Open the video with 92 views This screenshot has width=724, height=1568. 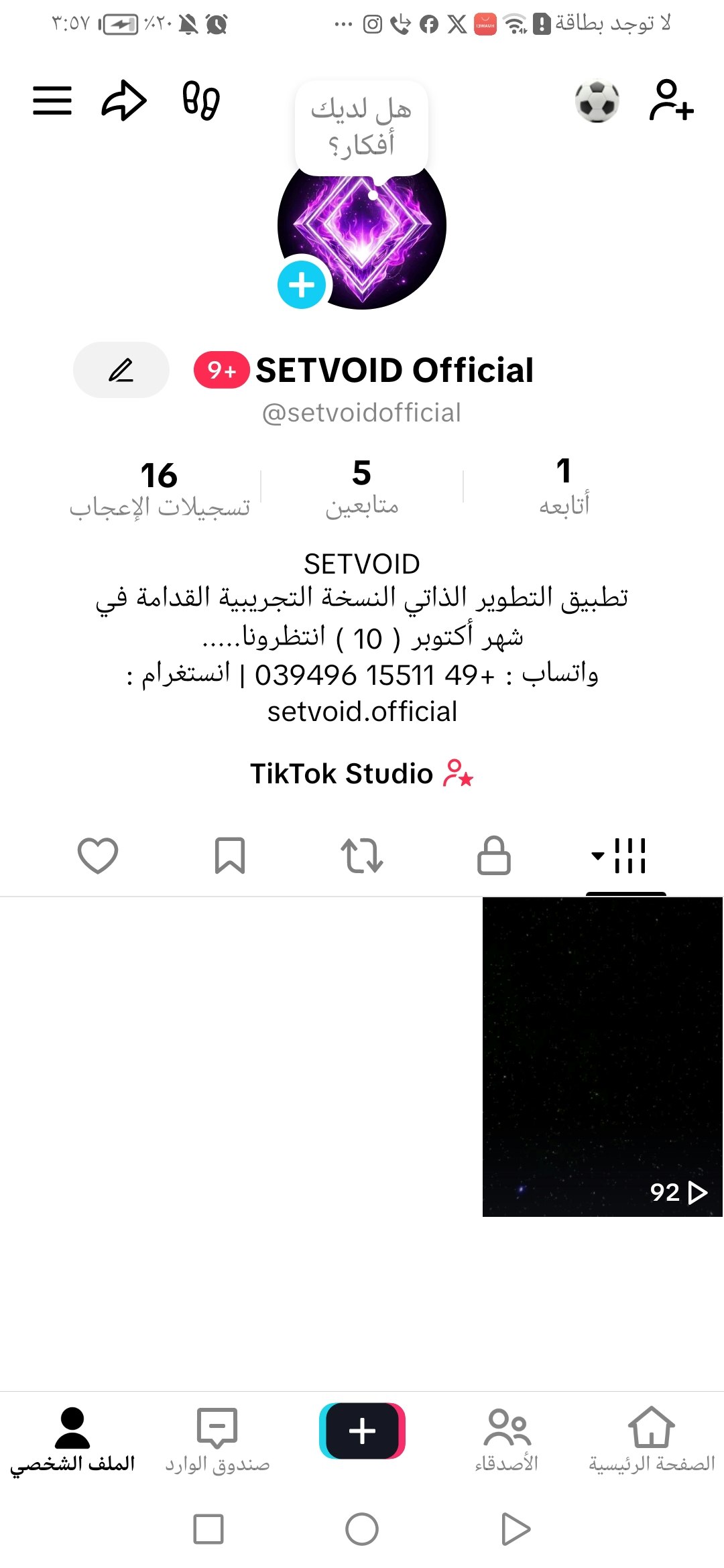click(603, 1057)
